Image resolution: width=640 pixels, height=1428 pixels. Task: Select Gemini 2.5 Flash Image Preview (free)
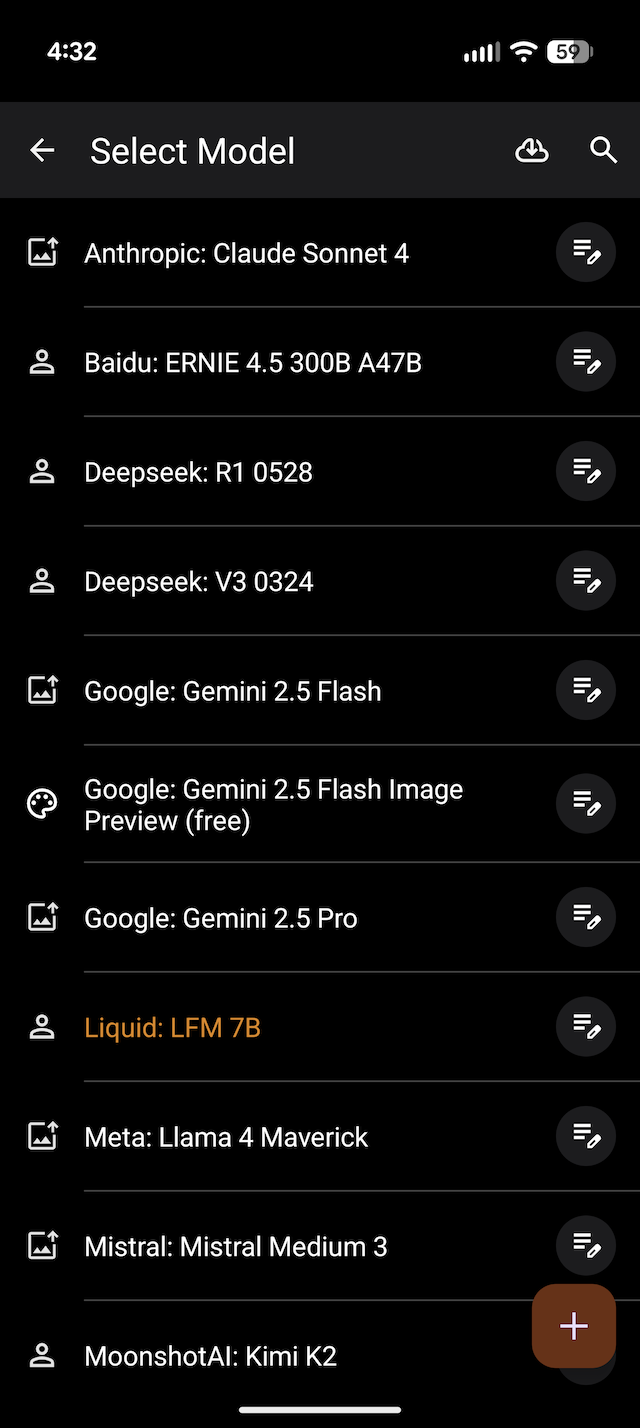[273, 804]
